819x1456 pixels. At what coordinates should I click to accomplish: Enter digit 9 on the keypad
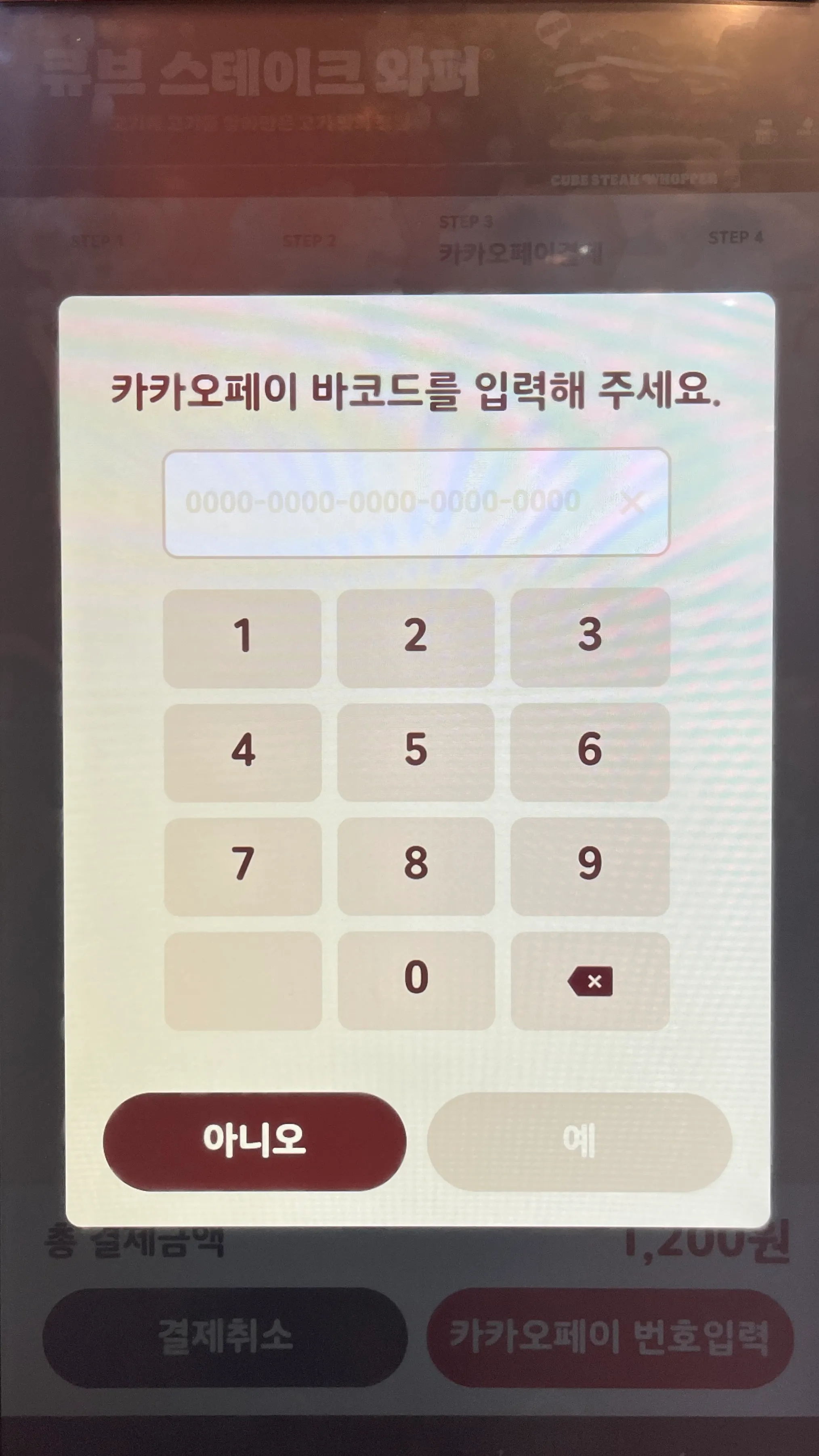pyautogui.click(x=590, y=866)
